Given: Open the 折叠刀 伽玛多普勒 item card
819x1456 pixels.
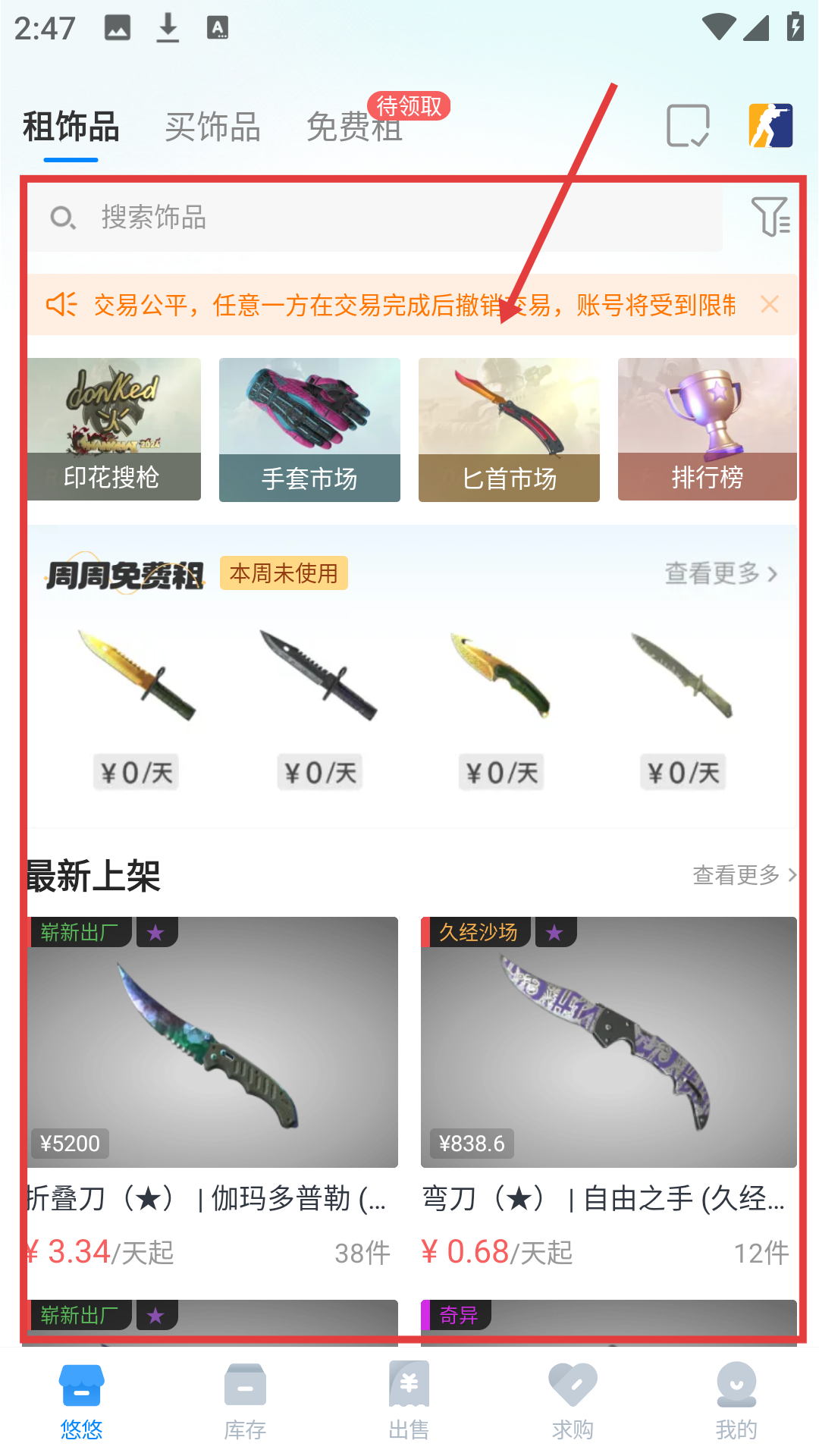Looking at the screenshot, I should pos(212,1062).
